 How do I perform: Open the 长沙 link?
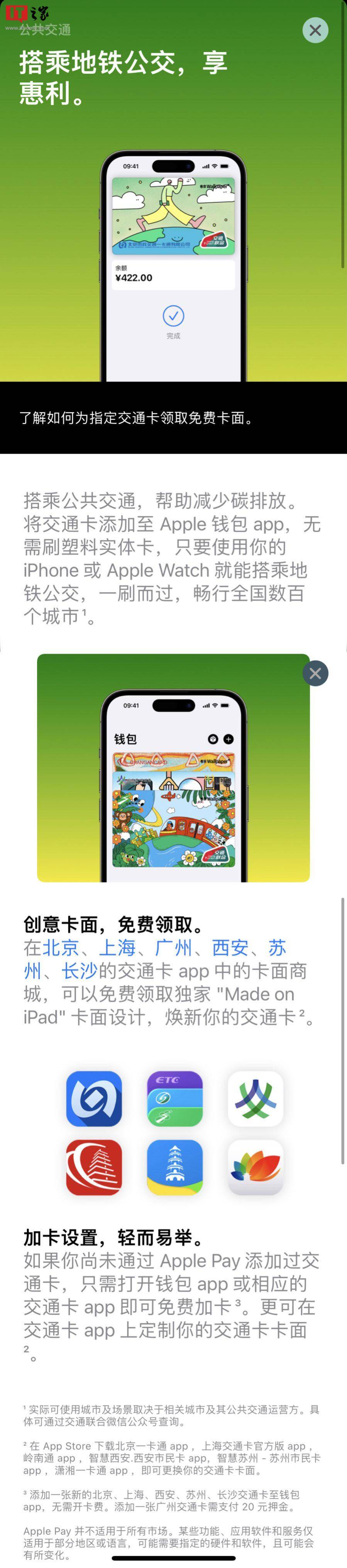click(79, 971)
